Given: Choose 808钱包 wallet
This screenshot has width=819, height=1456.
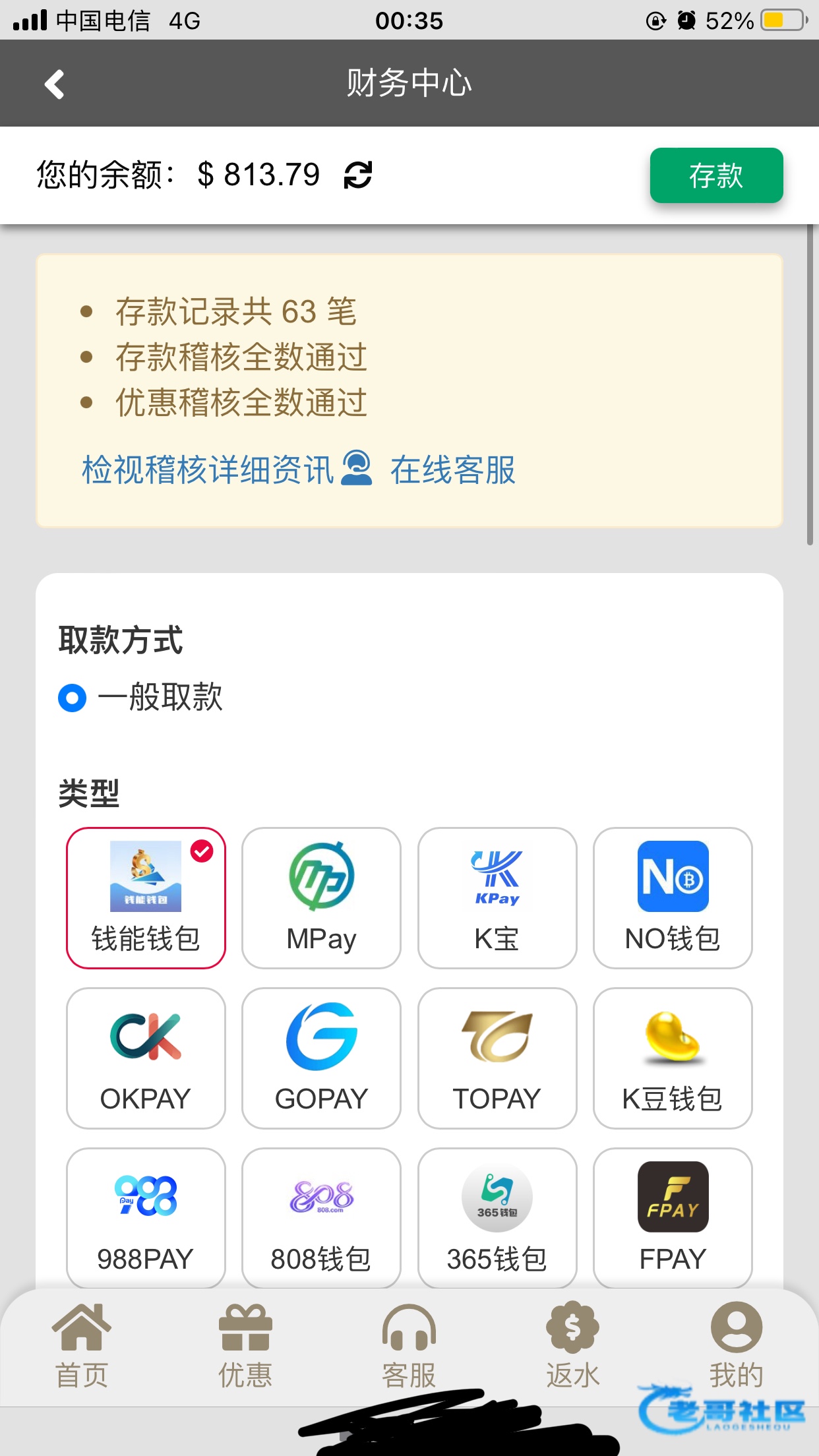Looking at the screenshot, I should pos(321,1218).
